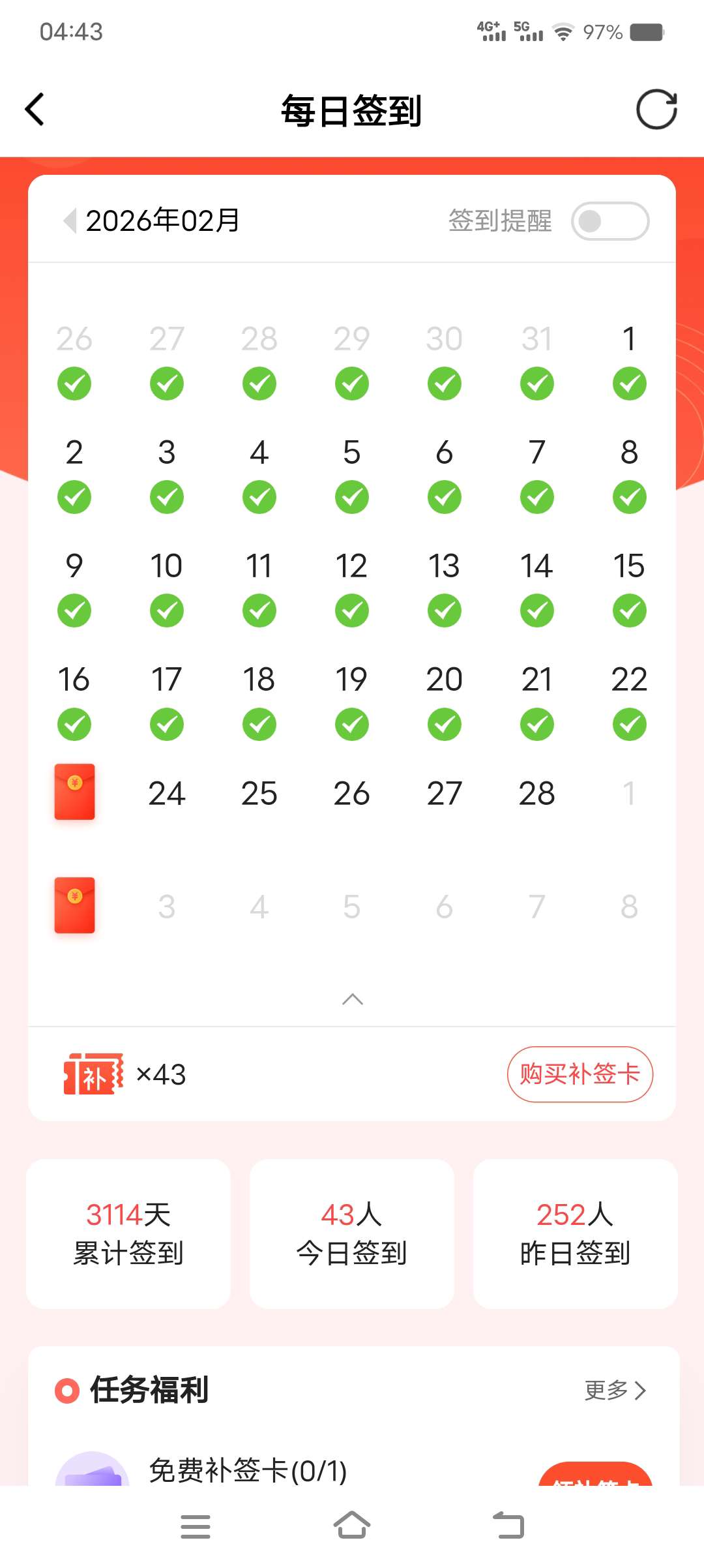Refresh the daily check-in page

coord(656,109)
